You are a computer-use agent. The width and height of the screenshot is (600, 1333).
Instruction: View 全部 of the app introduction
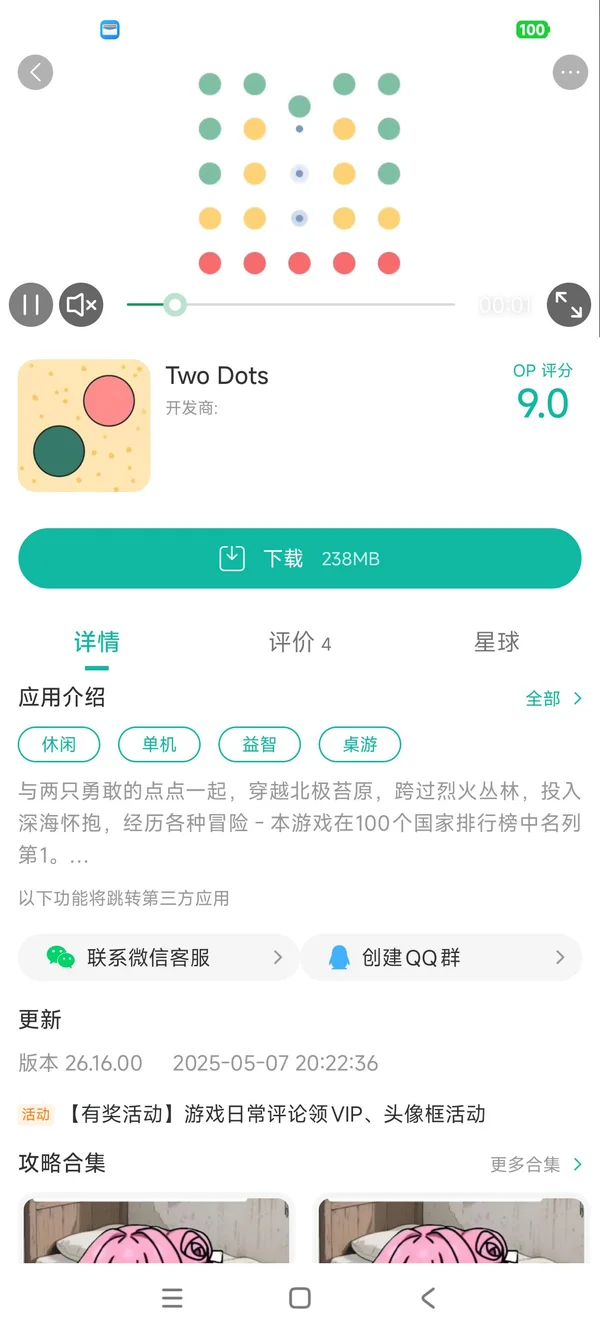tap(553, 699)
